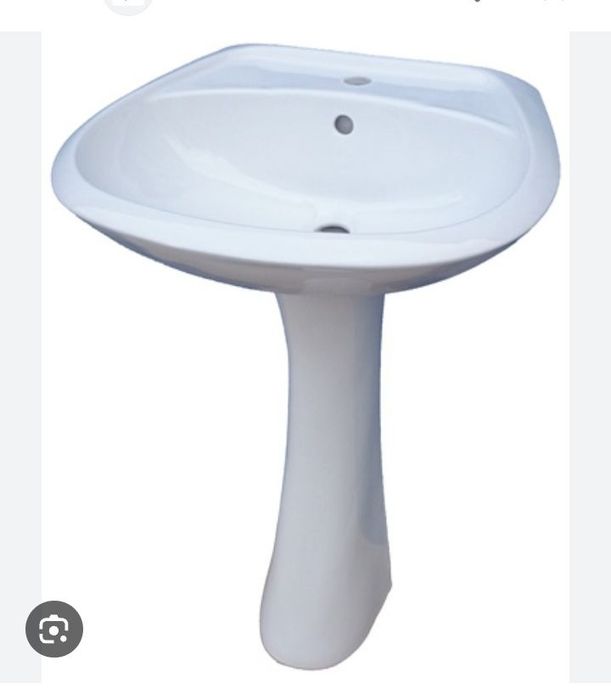Image resolution: width=611 pixels, height=699 pixels.
Task: Search this image with Google Lens
Action: tap(54, 629)
